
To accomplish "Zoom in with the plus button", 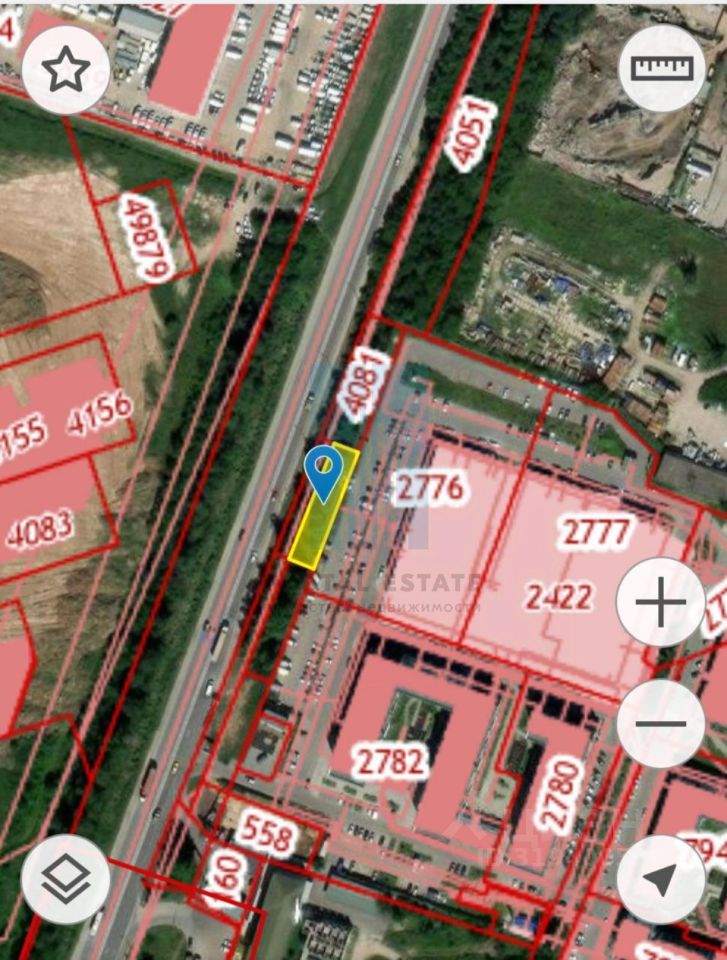I will tap(661, 603).
